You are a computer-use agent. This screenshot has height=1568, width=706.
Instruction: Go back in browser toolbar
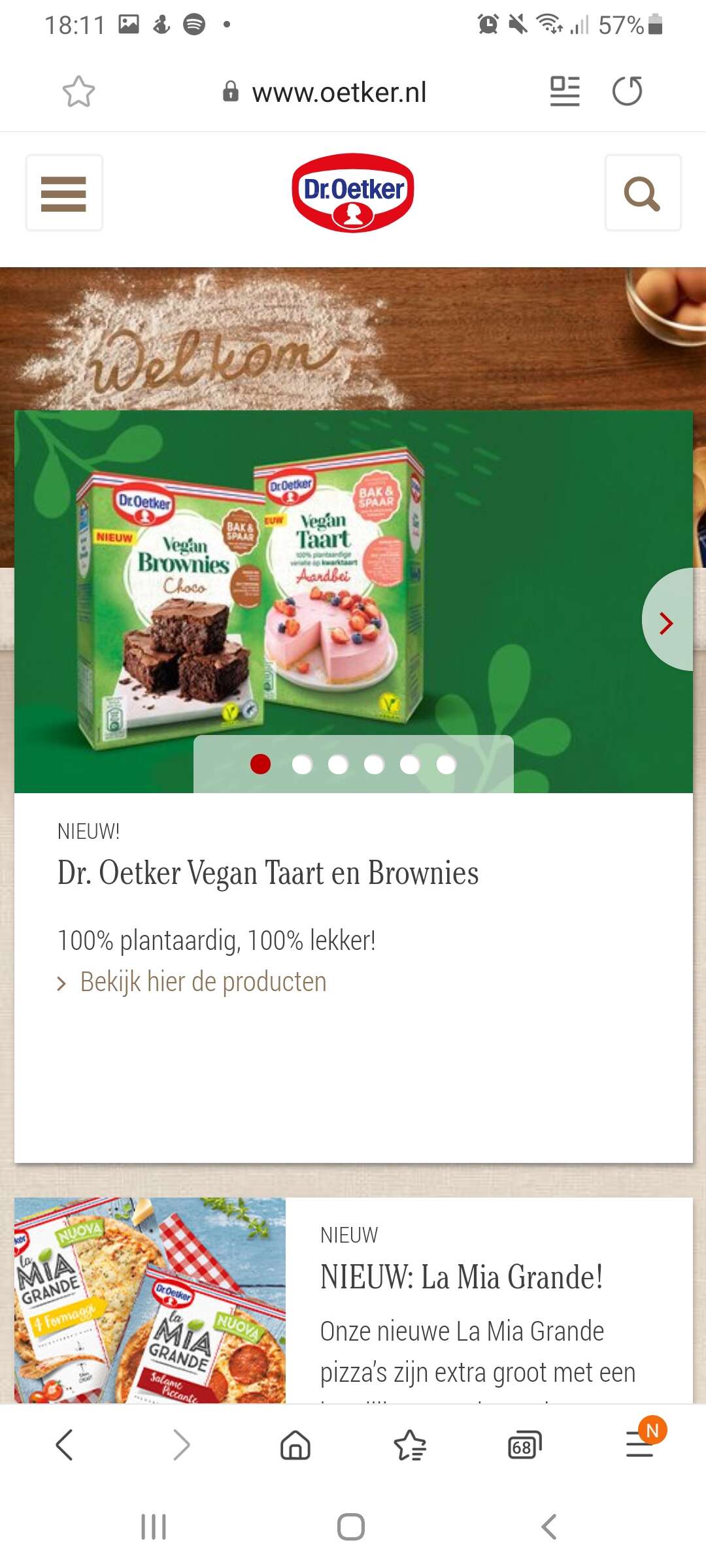64,1445
